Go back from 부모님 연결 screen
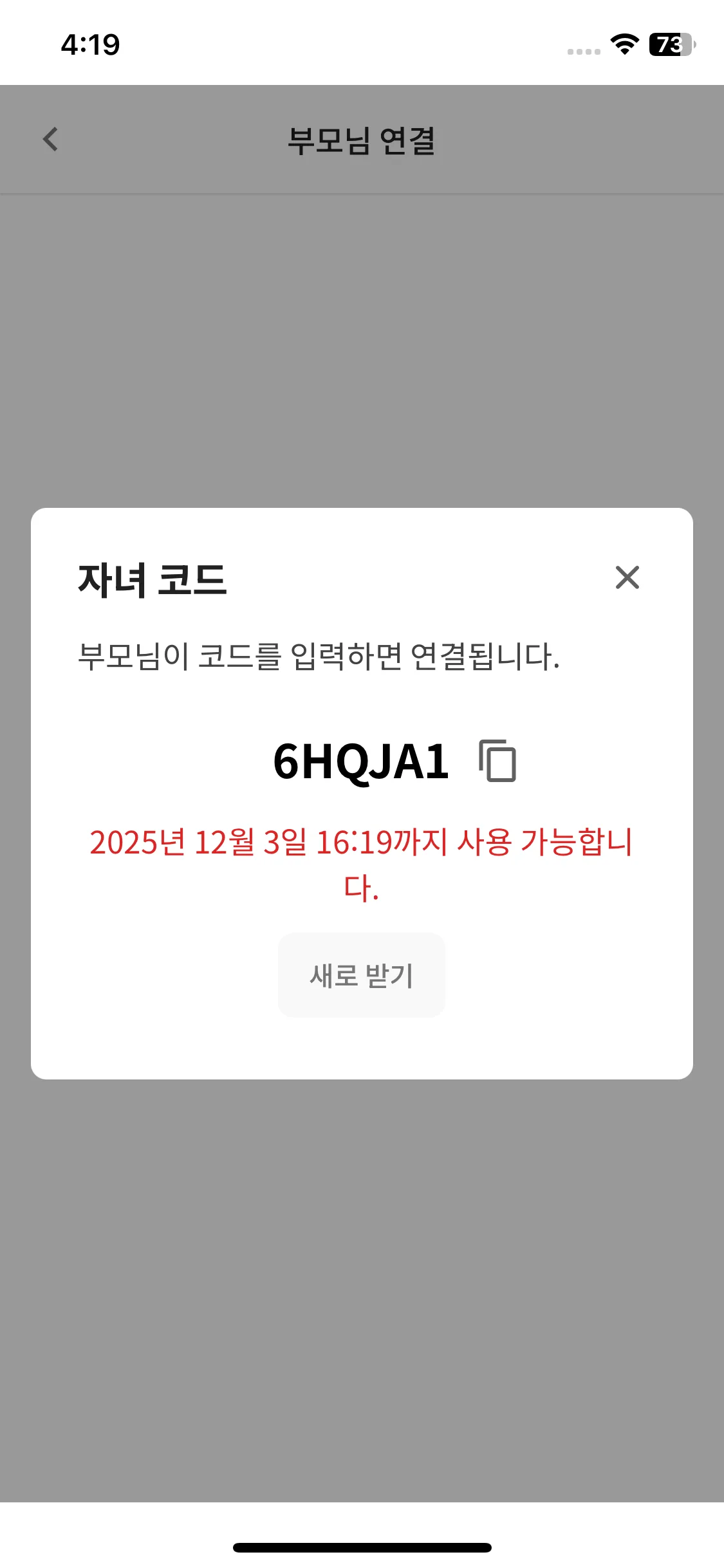 [50, 139]
